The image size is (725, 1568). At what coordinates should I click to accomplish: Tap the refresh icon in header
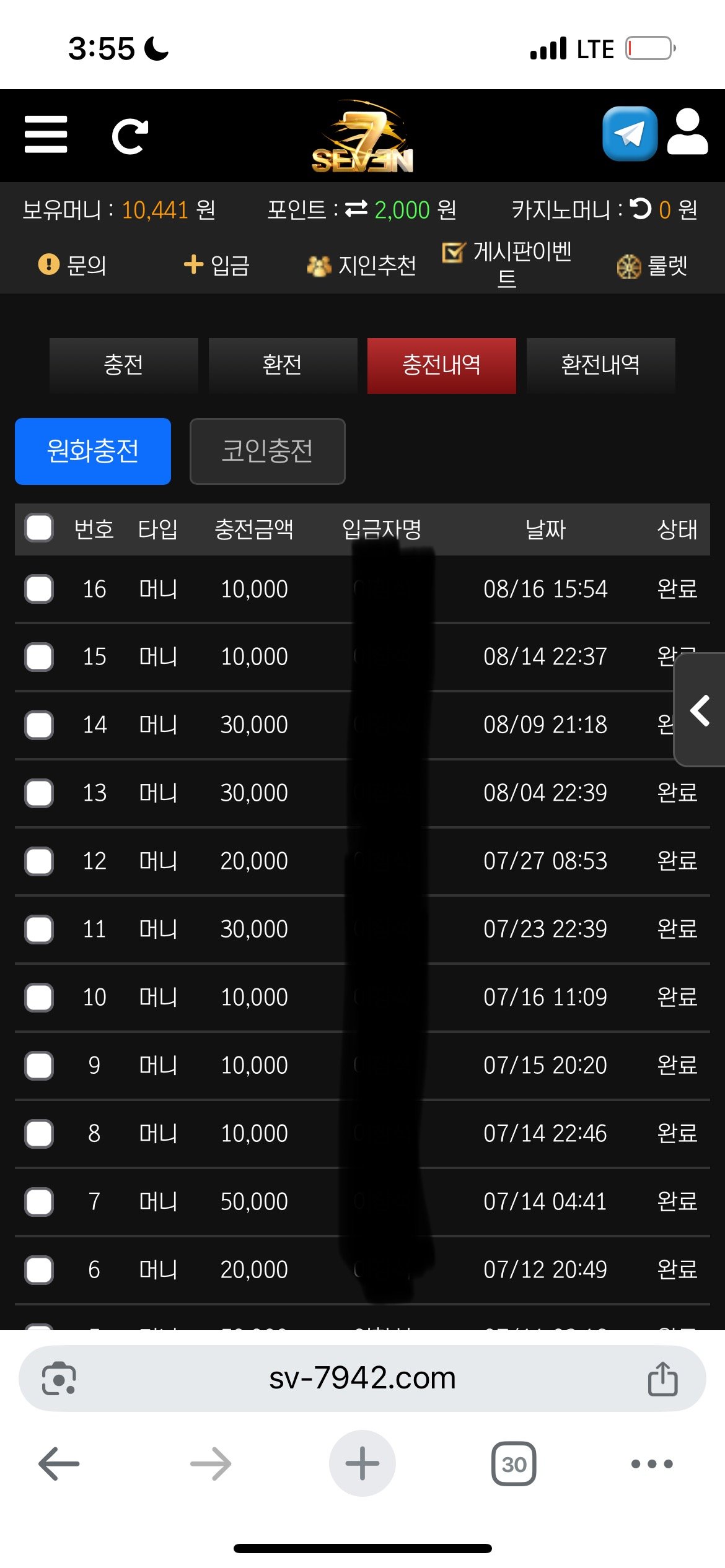(130, 136)
